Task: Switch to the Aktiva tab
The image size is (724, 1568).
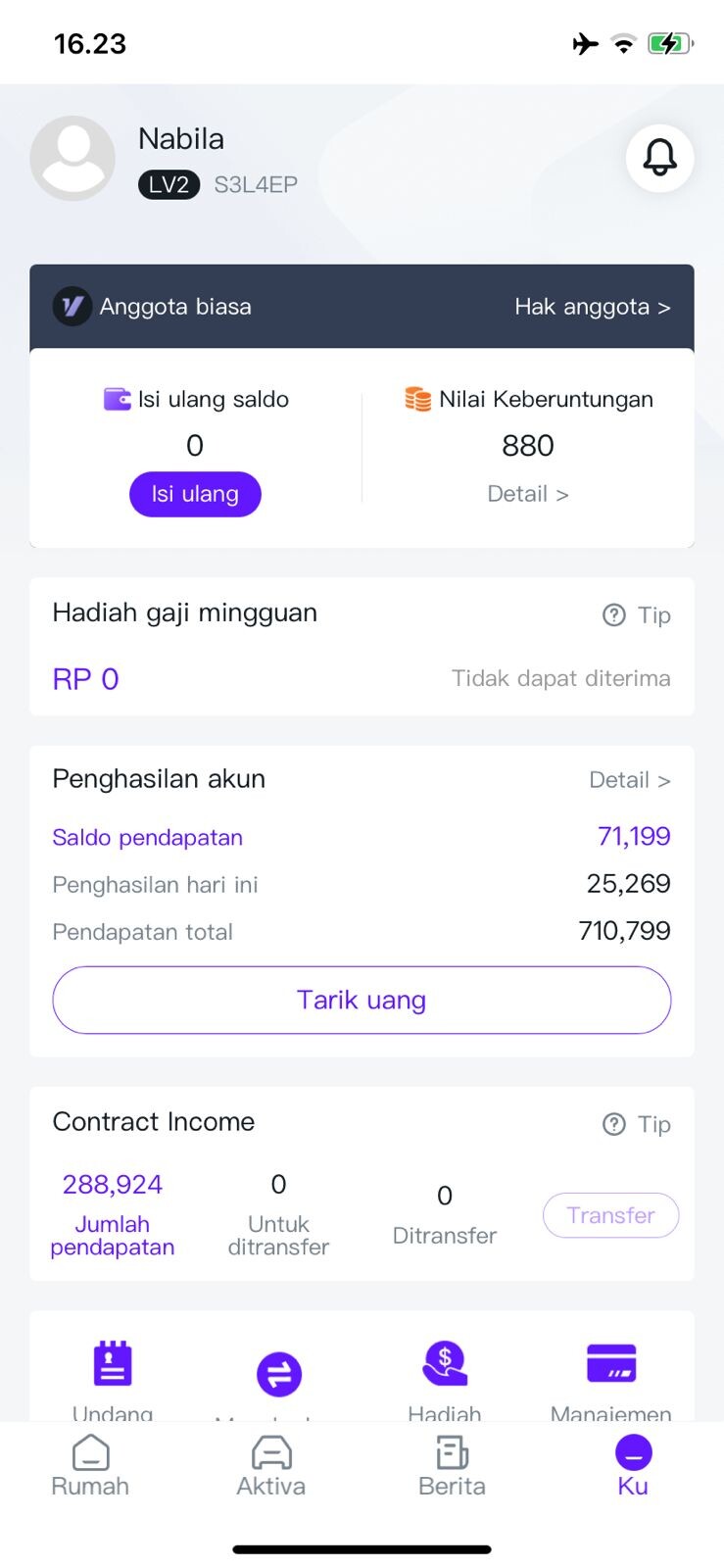Action: [x=271, y=1466]
